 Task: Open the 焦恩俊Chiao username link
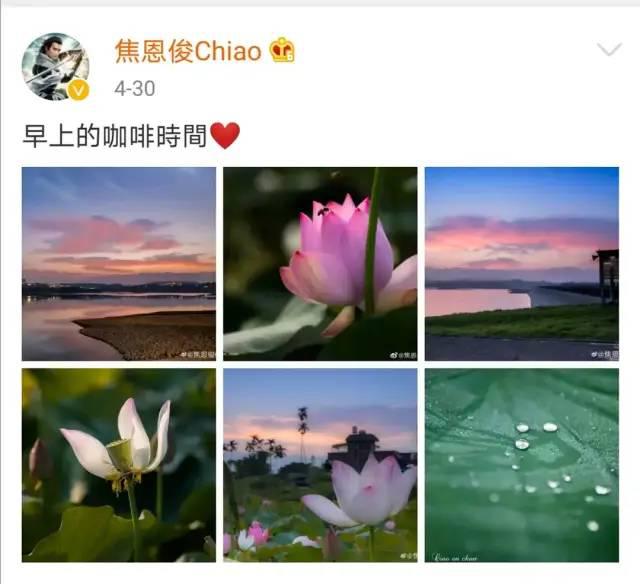pyautogui.click(x=188, y=51)
